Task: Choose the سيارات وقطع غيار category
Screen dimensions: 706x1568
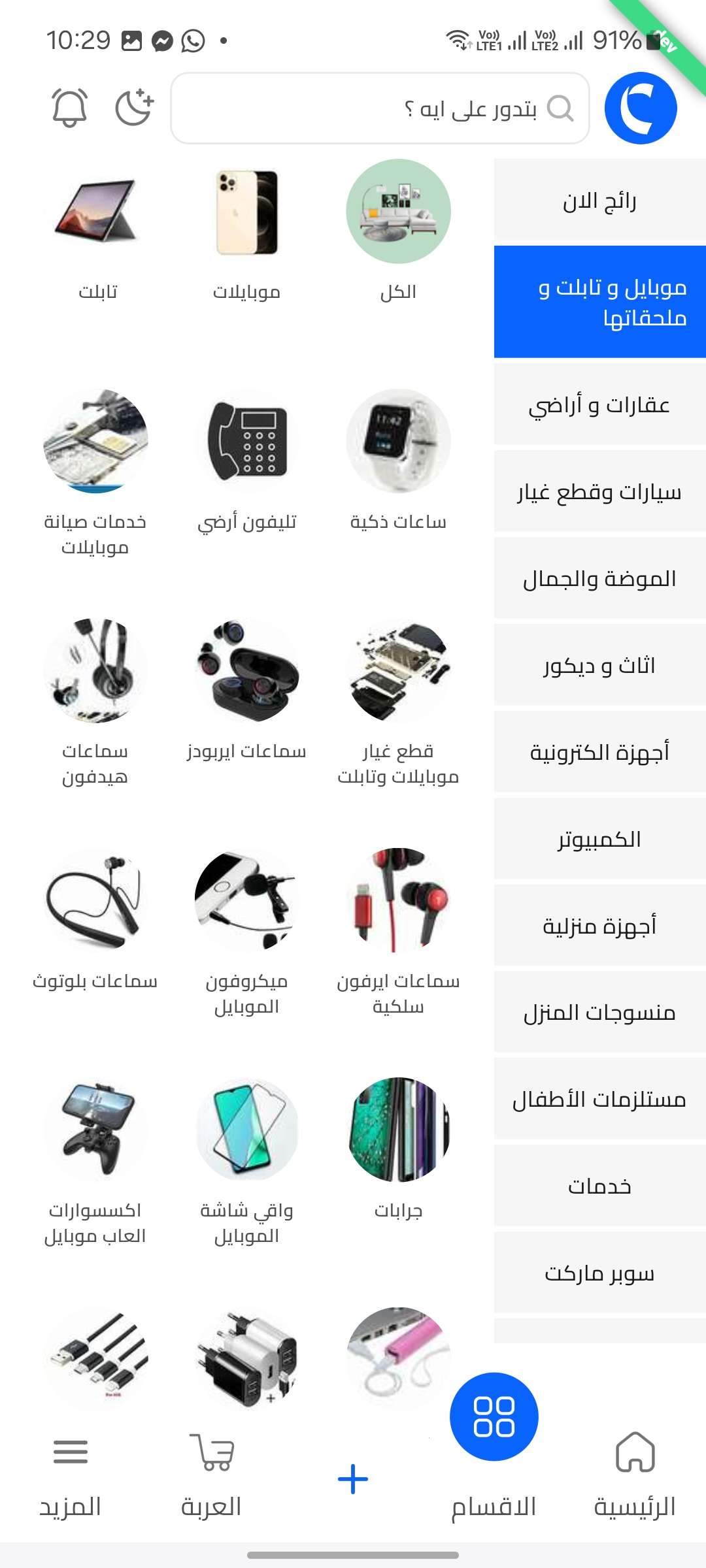Action: (x=599, y=492)
